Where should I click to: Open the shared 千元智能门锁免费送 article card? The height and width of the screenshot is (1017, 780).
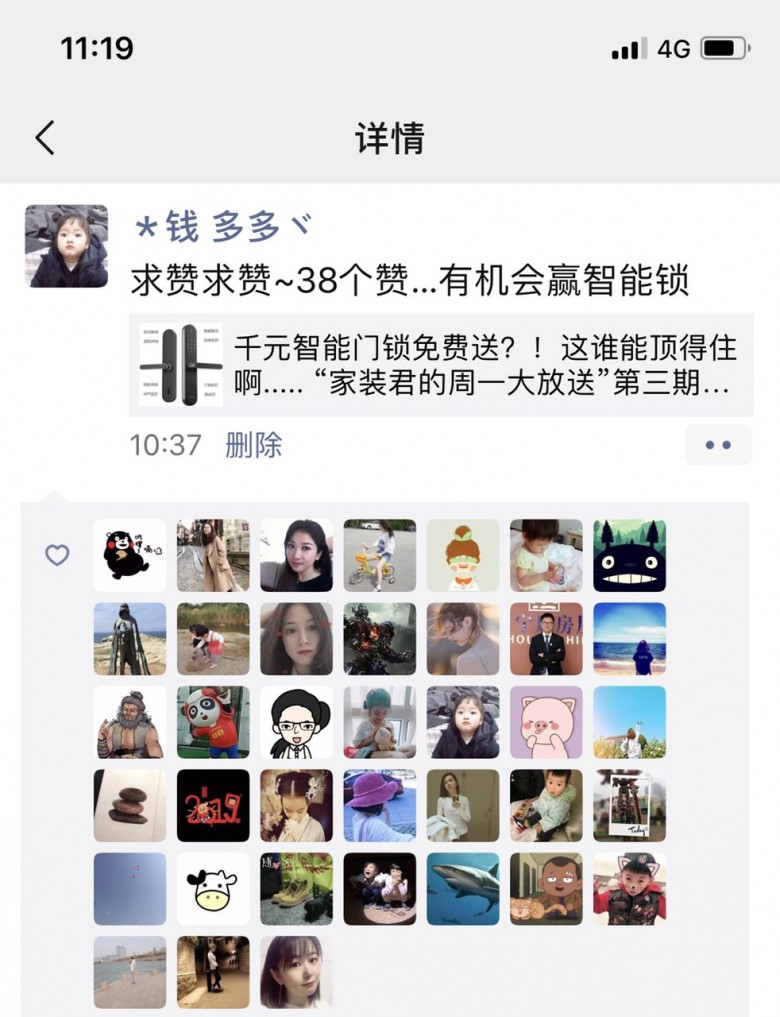point(441,364)
